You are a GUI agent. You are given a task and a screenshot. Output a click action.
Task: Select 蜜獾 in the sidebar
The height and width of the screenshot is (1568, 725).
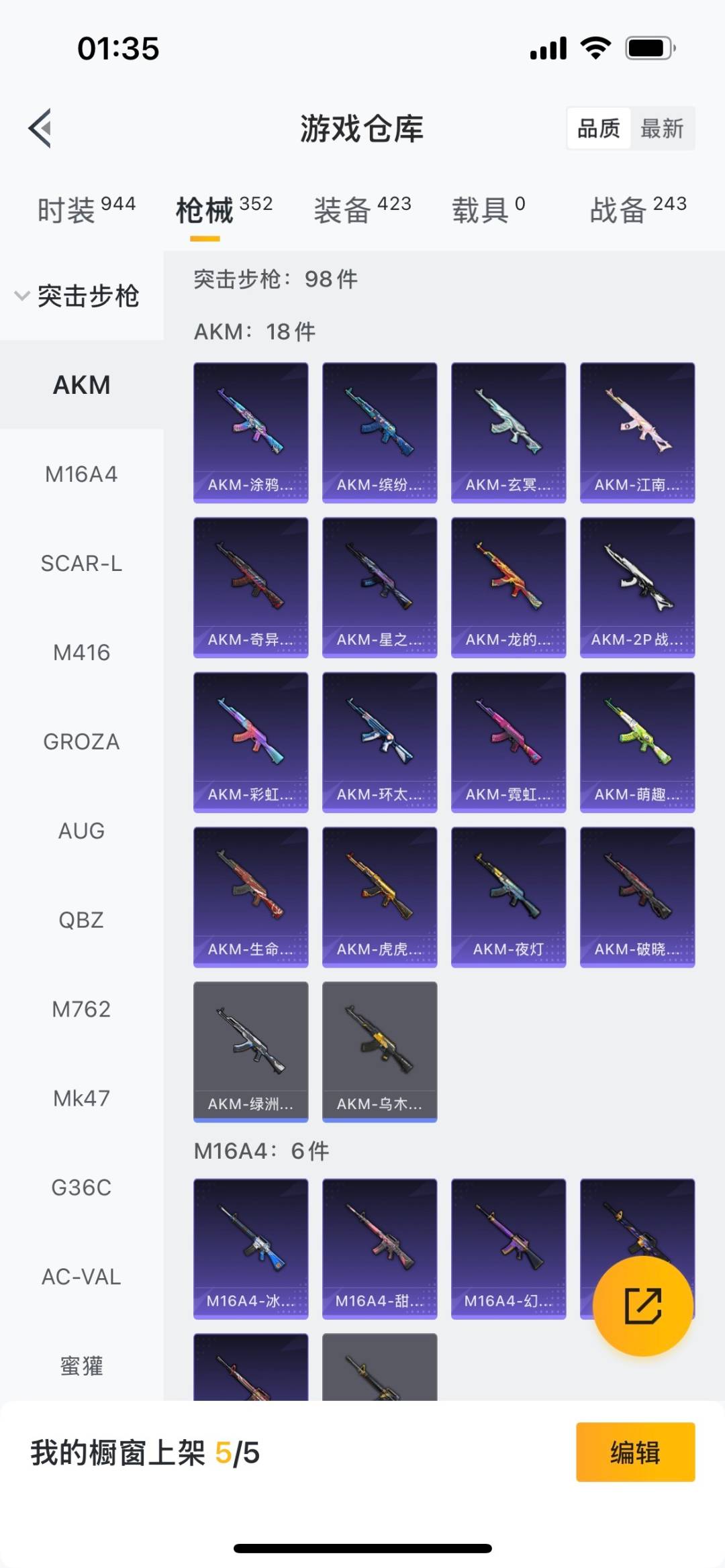[81, 1366]
